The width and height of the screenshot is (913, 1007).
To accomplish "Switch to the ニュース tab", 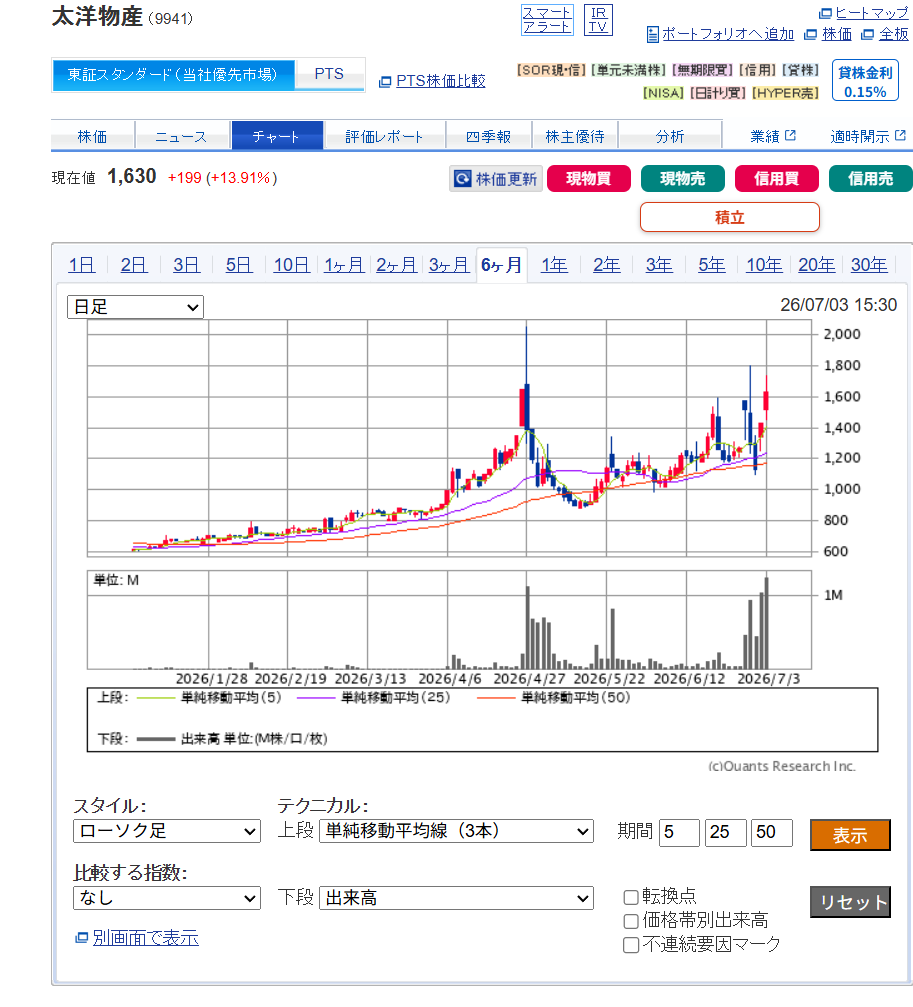I will (x=182, y=136).
